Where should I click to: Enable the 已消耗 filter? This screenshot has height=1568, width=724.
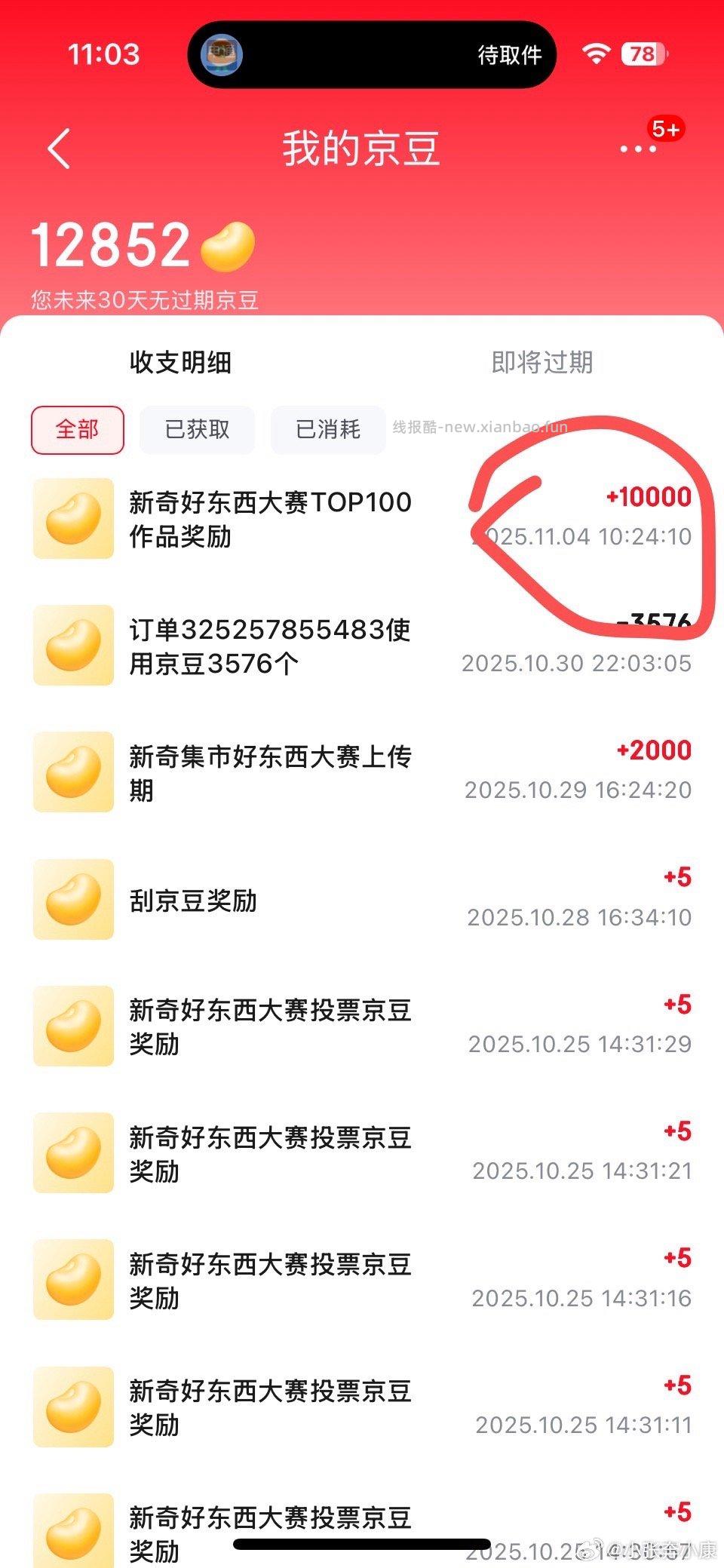pyautogui.click(x=326, y=429)
